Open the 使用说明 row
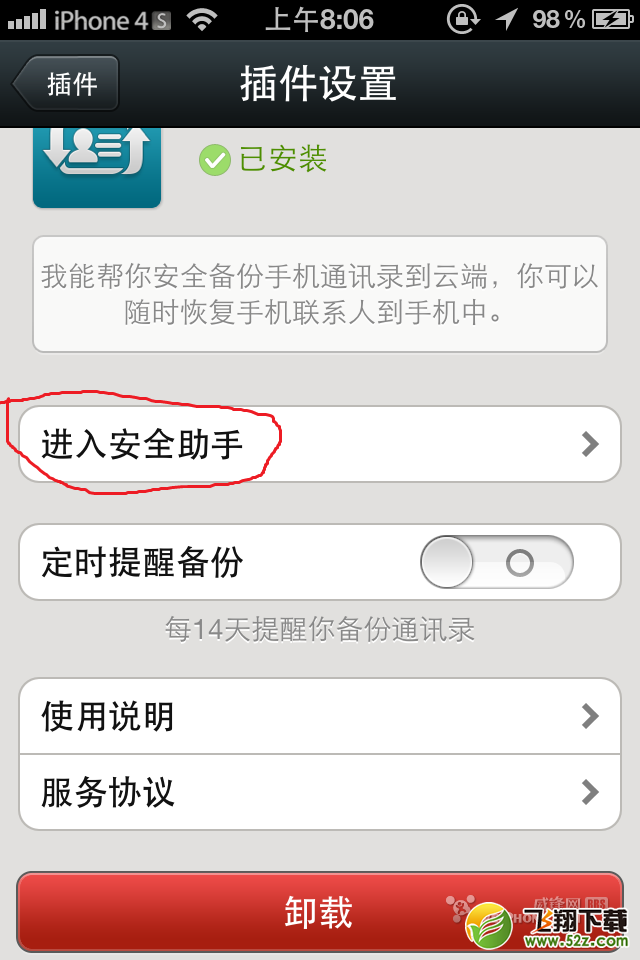640x960 pixels. [x=320, y=716]
